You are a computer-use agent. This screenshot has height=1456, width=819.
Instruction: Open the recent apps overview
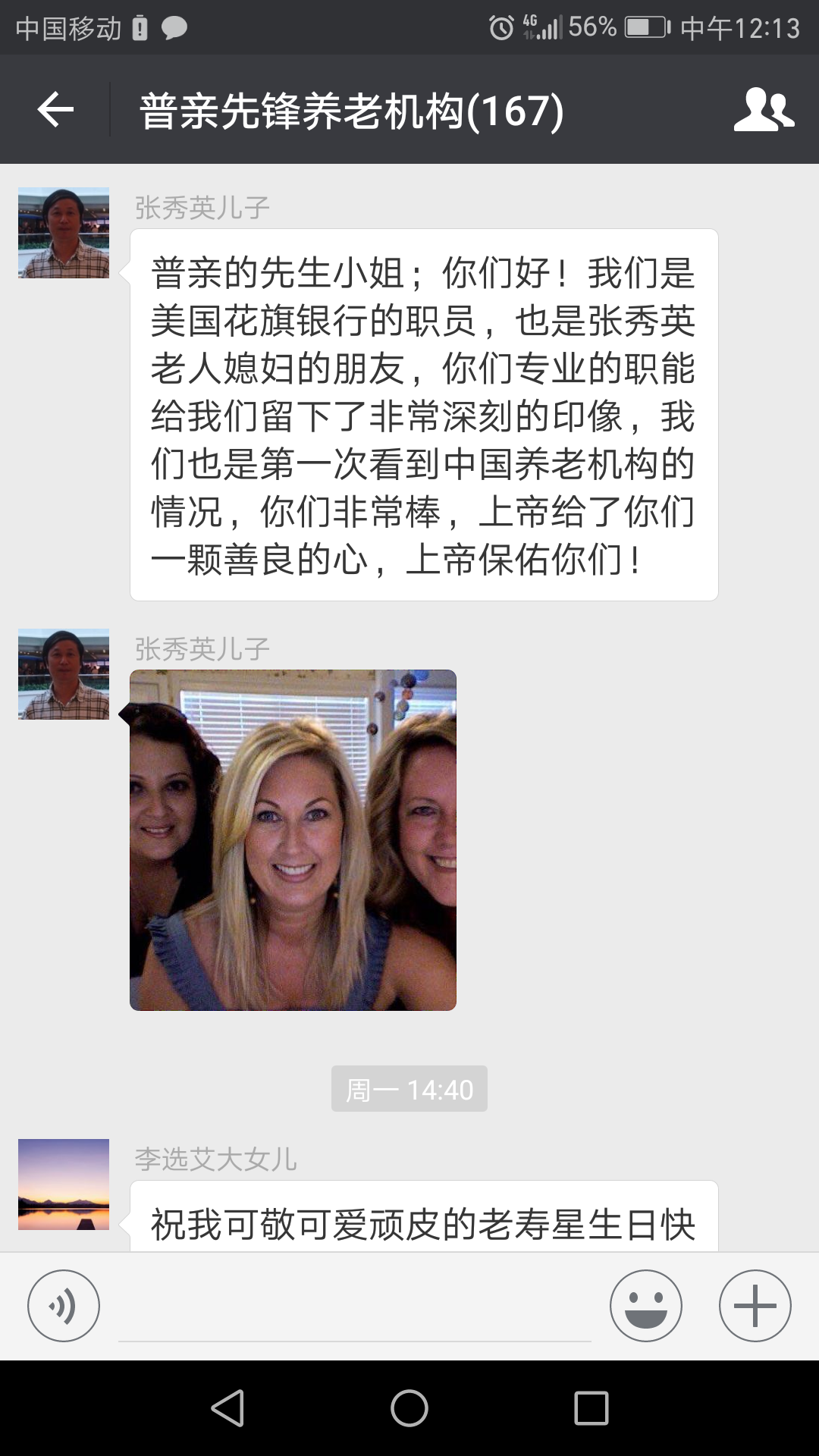click(591, 1408)
